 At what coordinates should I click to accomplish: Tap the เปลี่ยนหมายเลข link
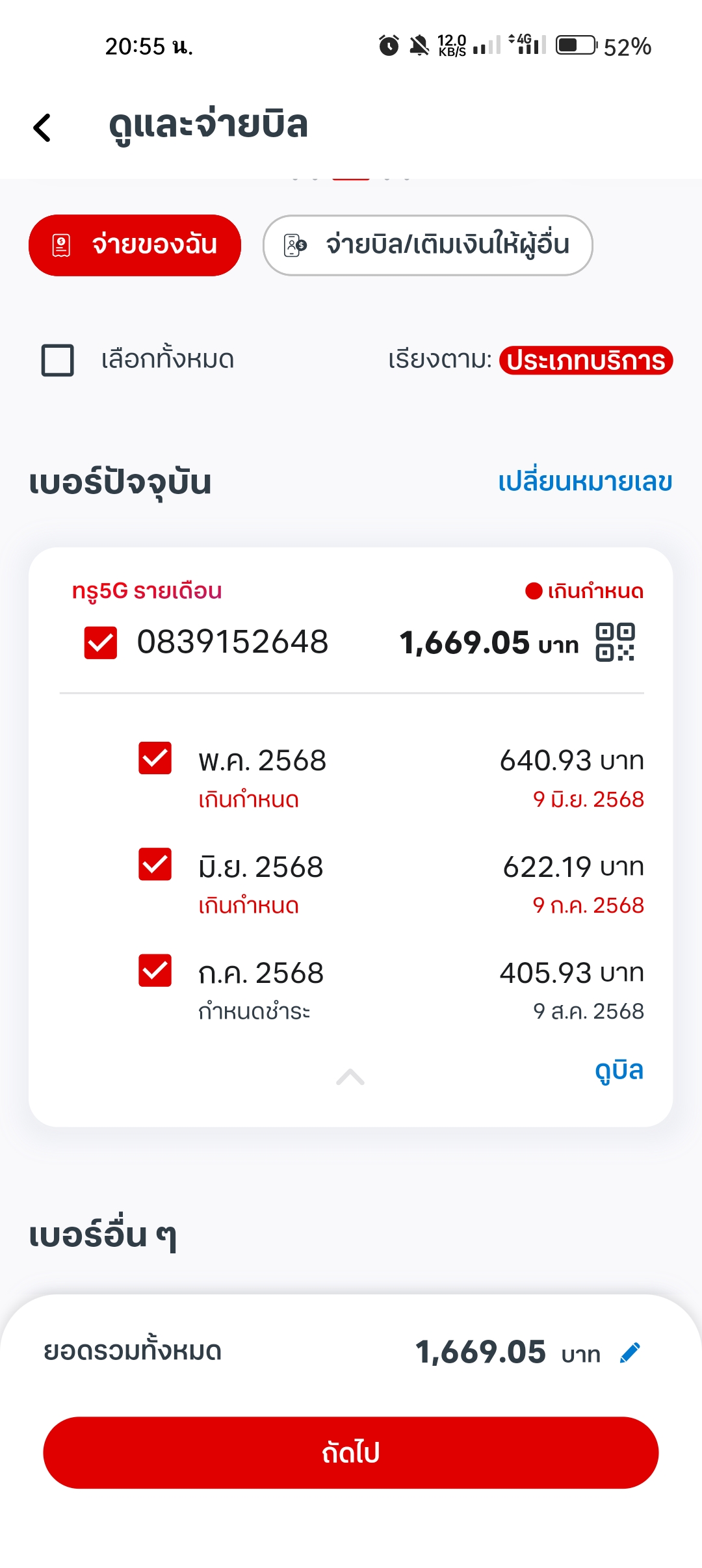pyautogui.click(x=585, y=482)
